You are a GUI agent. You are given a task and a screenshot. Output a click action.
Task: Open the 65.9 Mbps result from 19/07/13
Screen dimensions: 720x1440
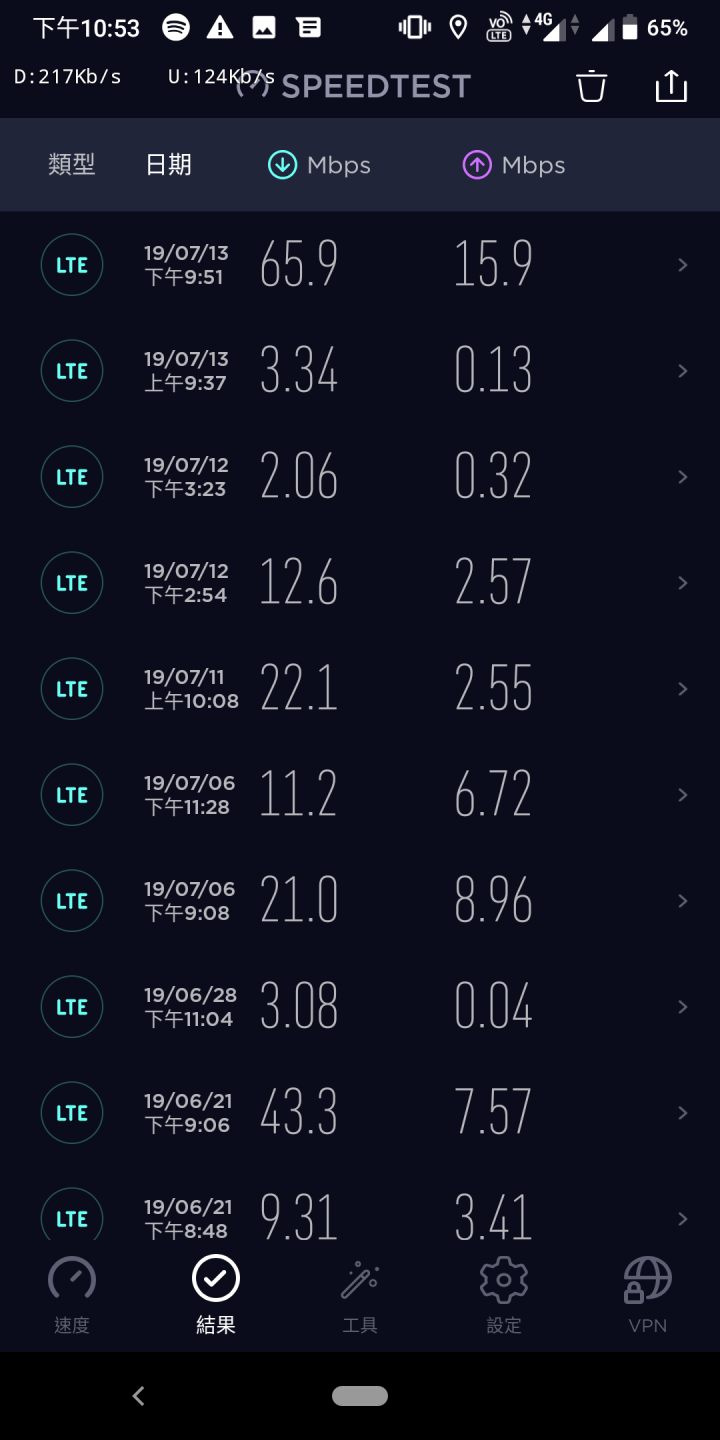360,265
